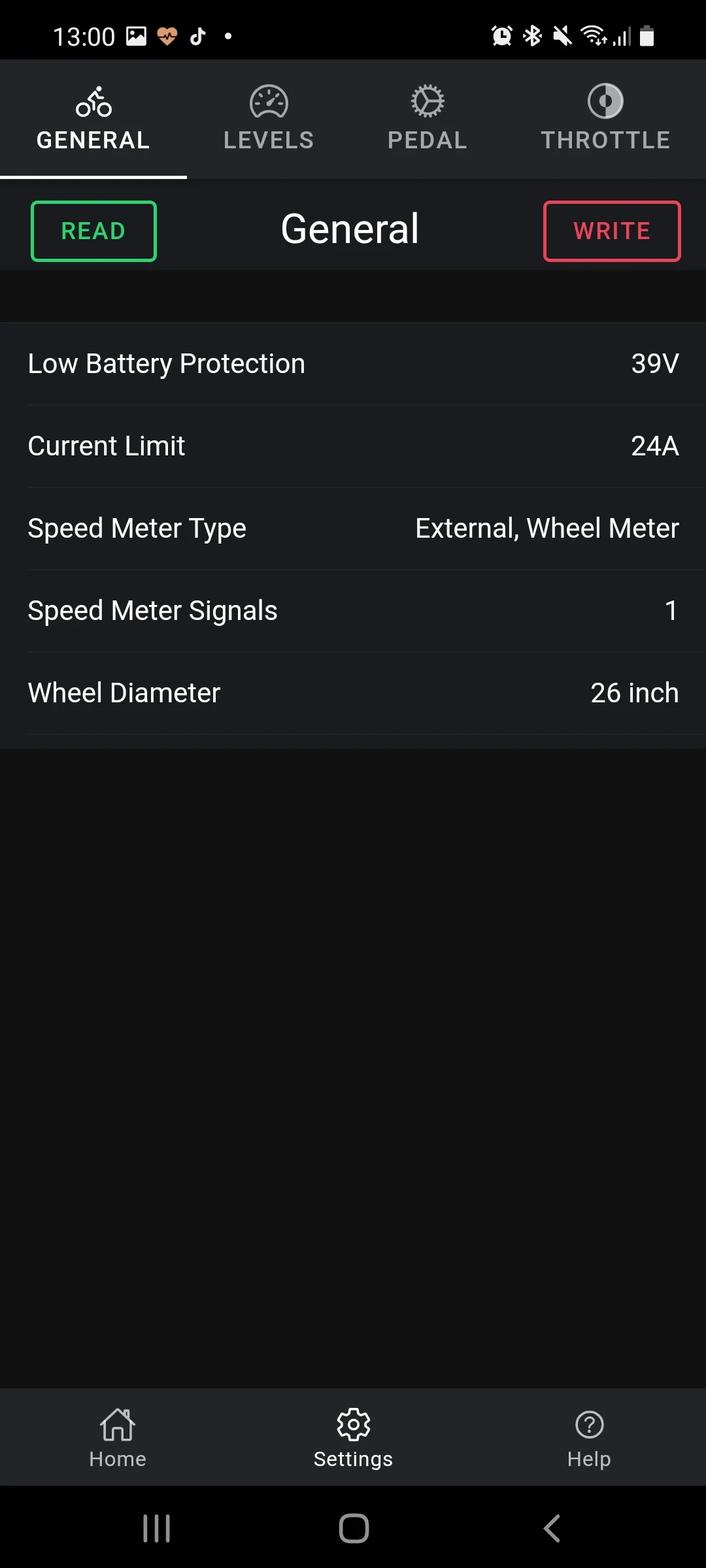706x1568 pixels.
Task: Set the Wheel Diameter
Action: click(353, 693)
